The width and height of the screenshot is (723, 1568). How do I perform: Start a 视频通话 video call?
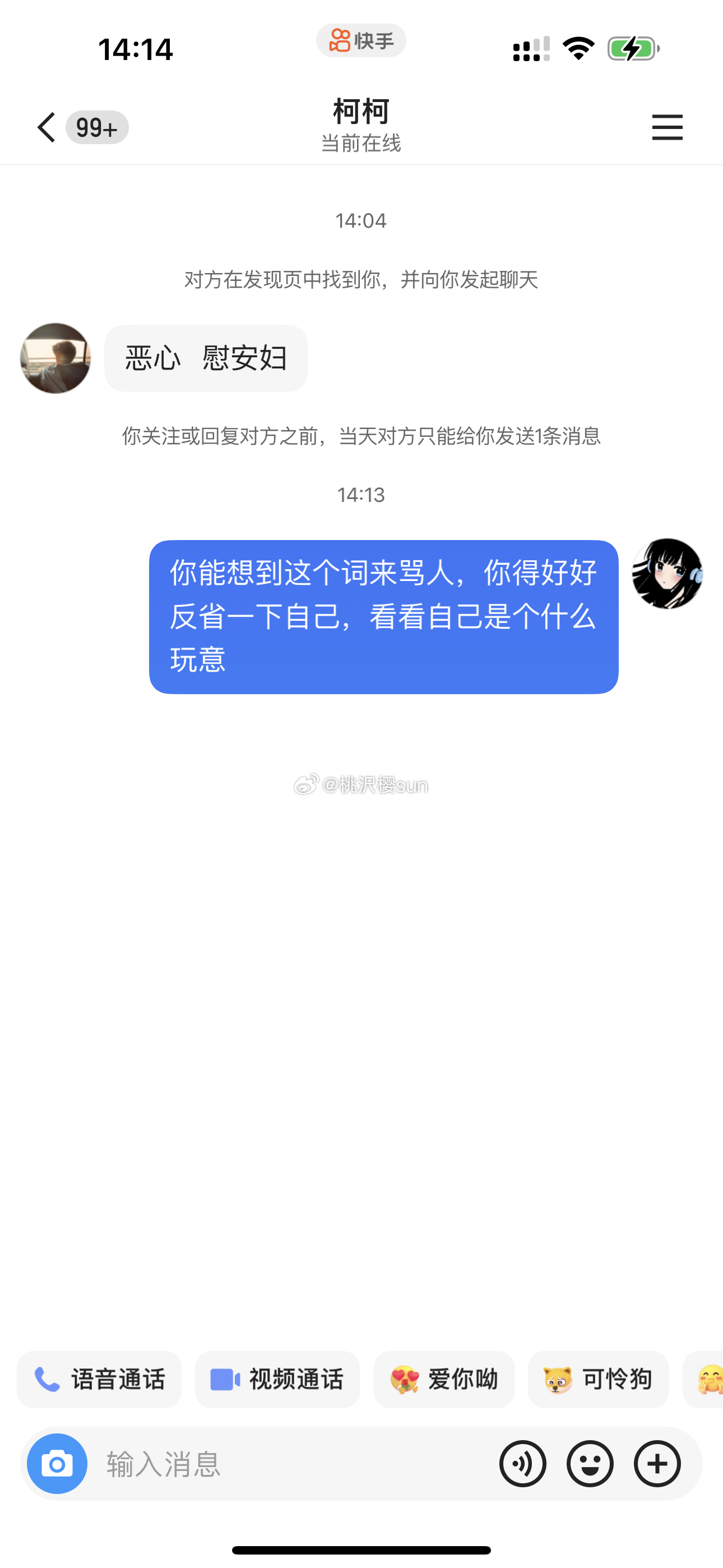(277, 1380)
